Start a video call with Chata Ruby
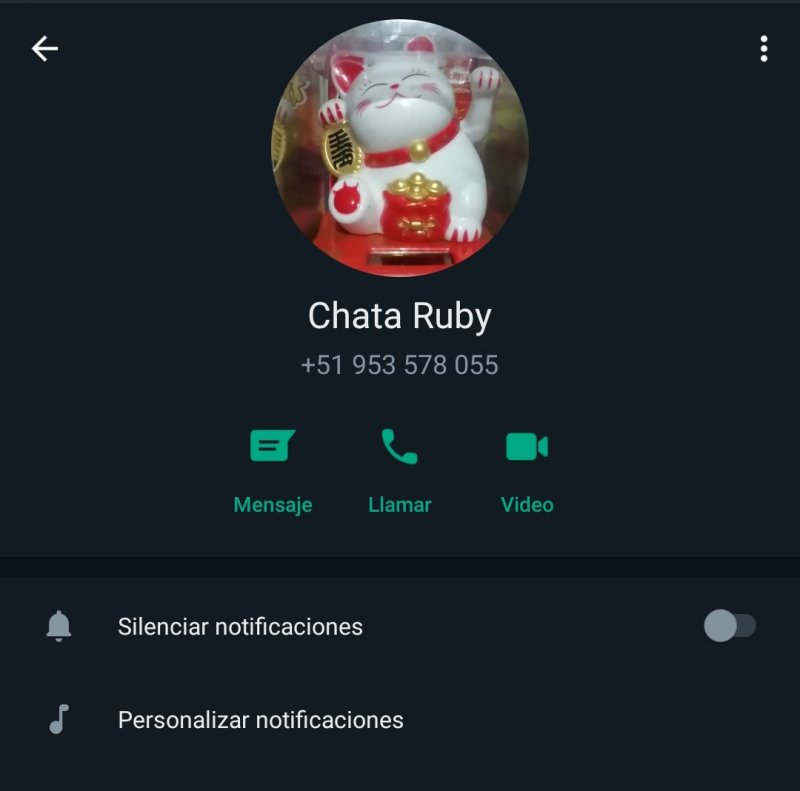This screenshot has height=791, width=800. click(527, 468)
